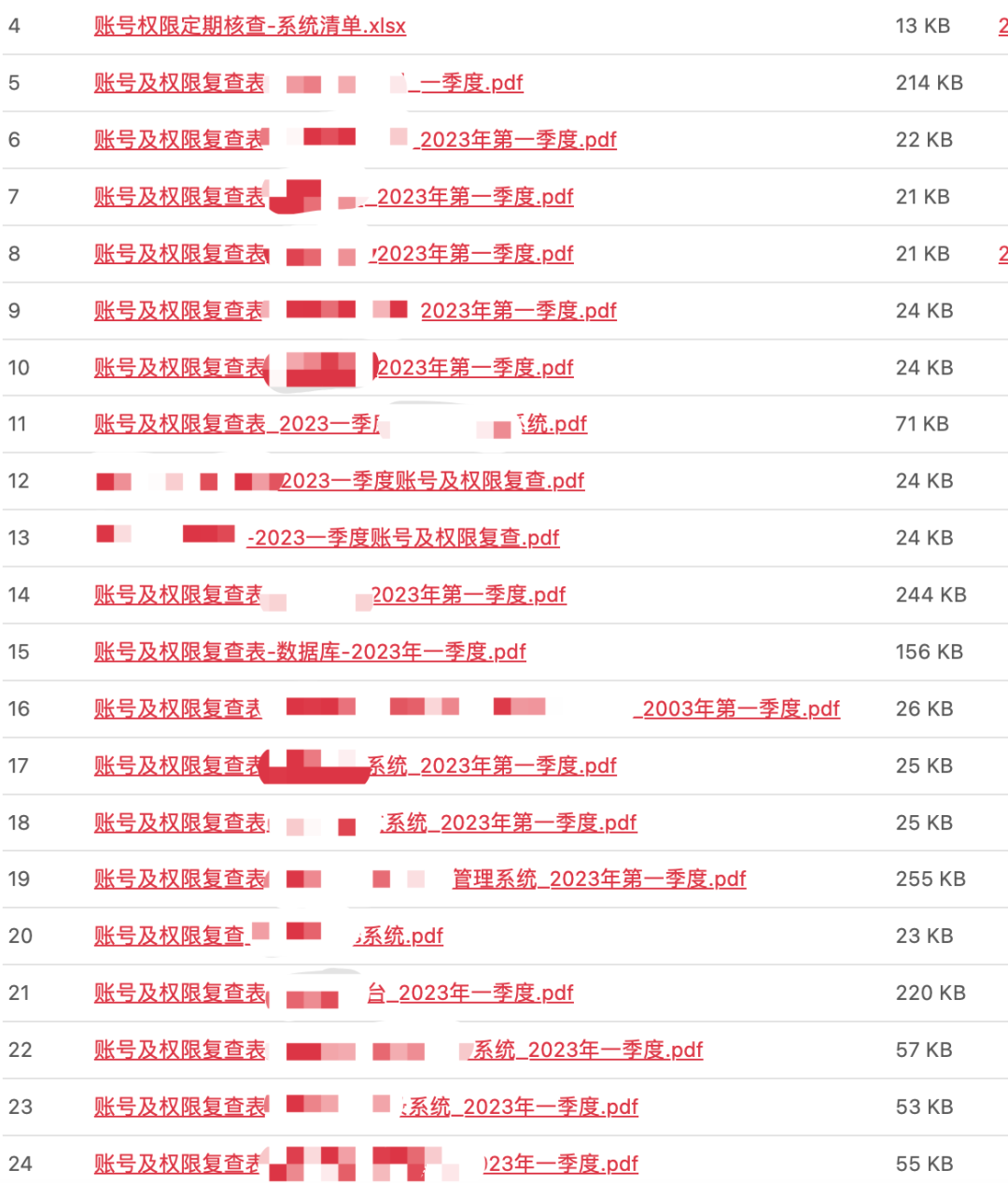The height and width of the screenshot is (1183, 1008).
Task: Open 账号及权限复查表-数据库-2023年一季度.pdf
Action: 310,652
